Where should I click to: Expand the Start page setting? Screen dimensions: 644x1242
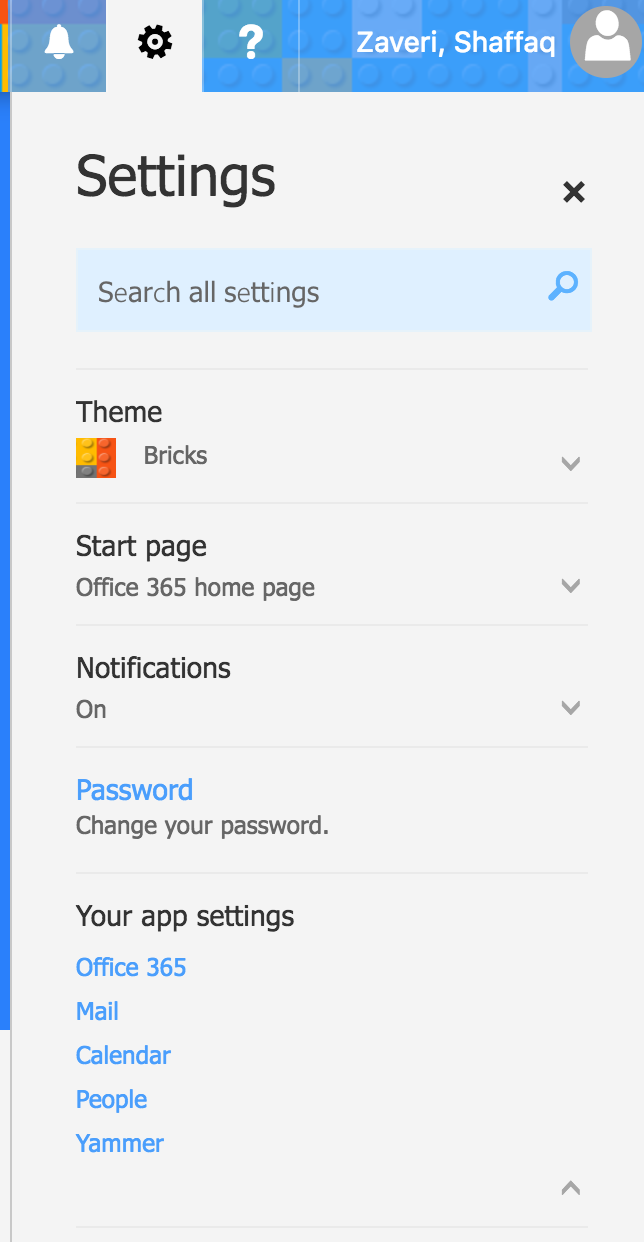[570, 585]
